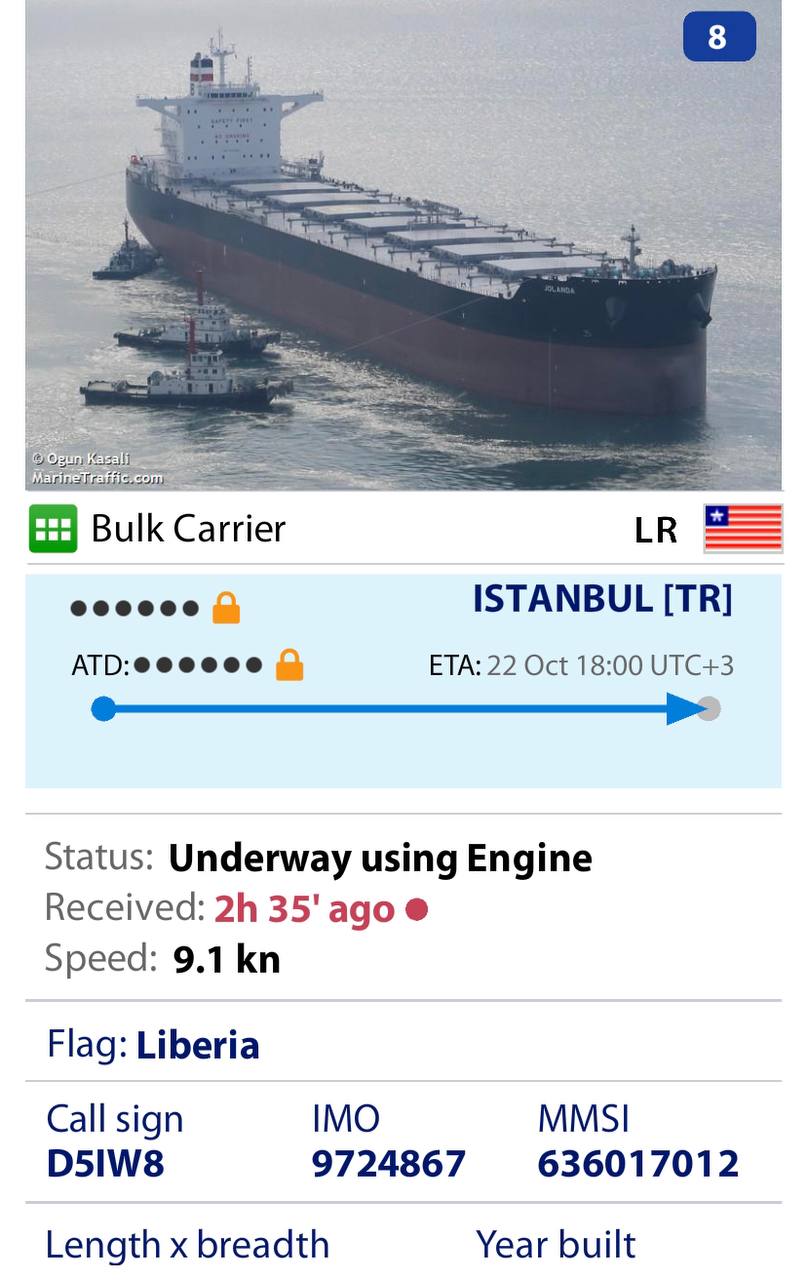This screenshot has width=807, height=1280.
Task: Unlock the hidden ATD time
Action: coord(289,665)
